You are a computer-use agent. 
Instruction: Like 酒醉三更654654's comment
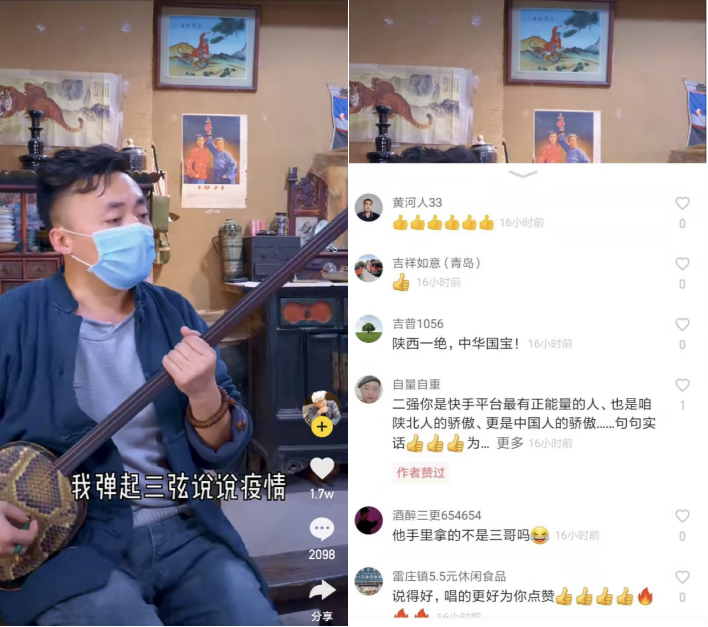(x=682, y=516)
